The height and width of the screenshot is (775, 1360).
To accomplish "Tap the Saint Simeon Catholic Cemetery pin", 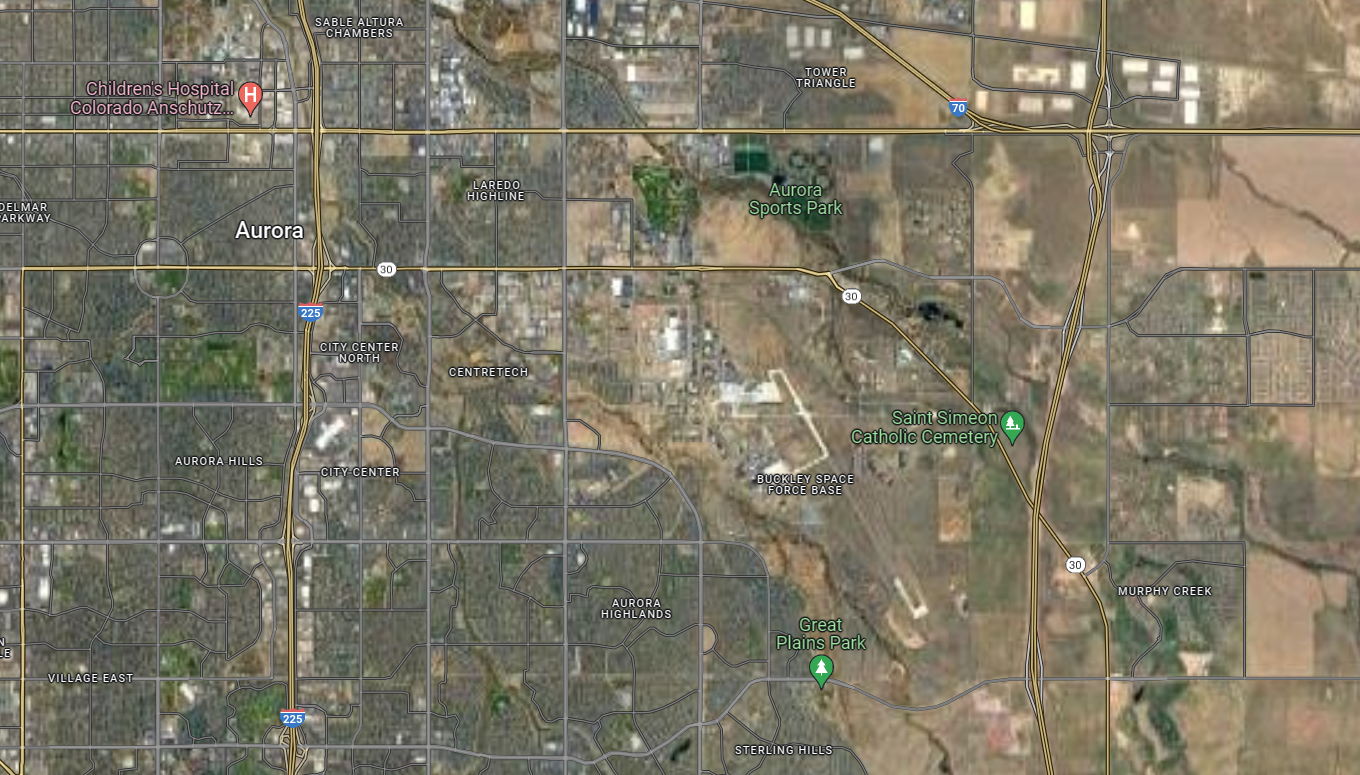I will click(x=1012, y=427).
